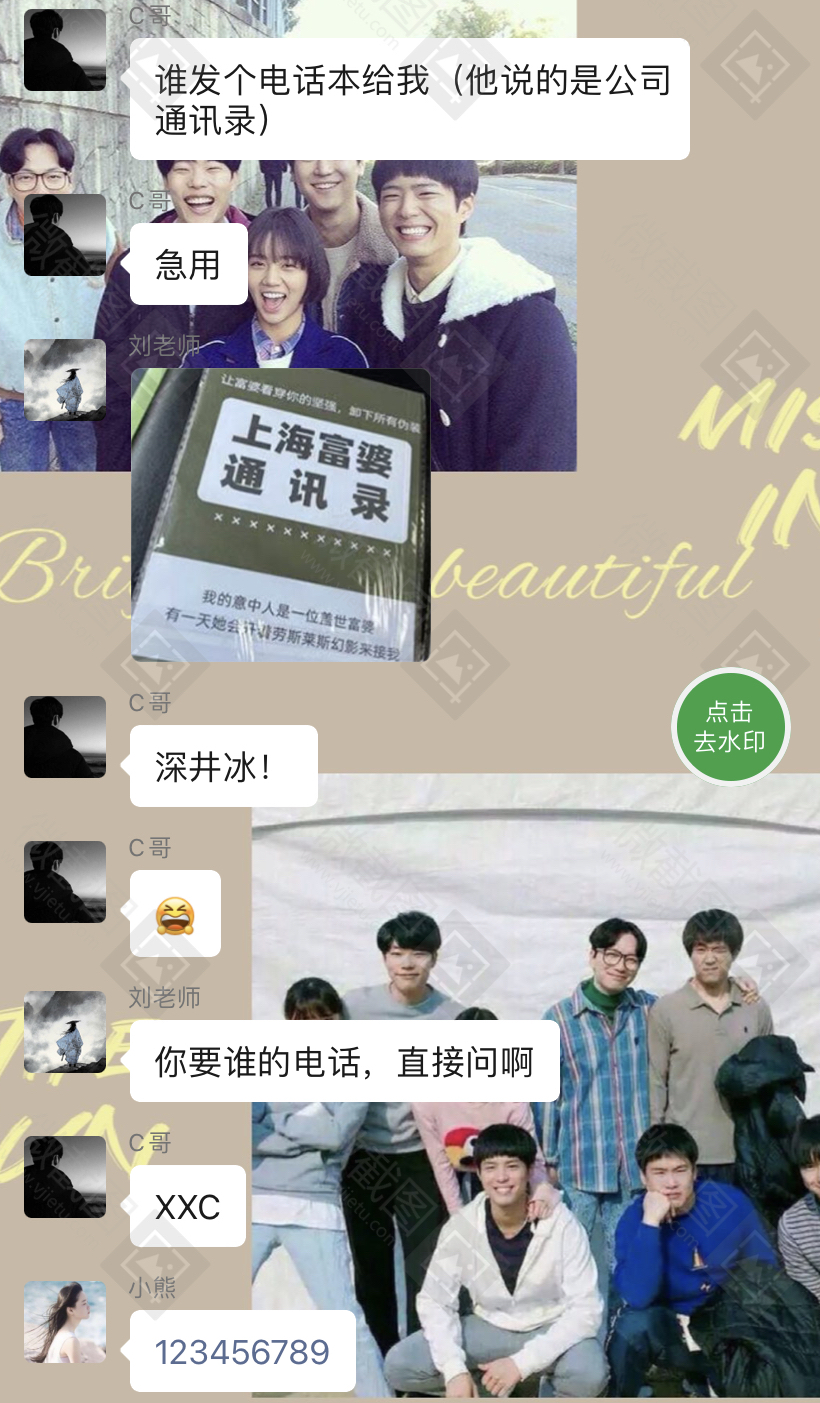The image size is (820, 1403).
Task: Open the 上海富婆通讯录 picture message
Action: [281, 515]
